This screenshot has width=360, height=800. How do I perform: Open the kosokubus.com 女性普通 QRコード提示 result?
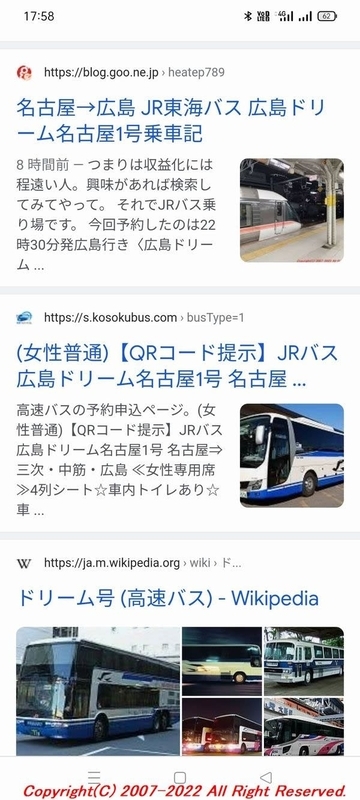[176, 366]
